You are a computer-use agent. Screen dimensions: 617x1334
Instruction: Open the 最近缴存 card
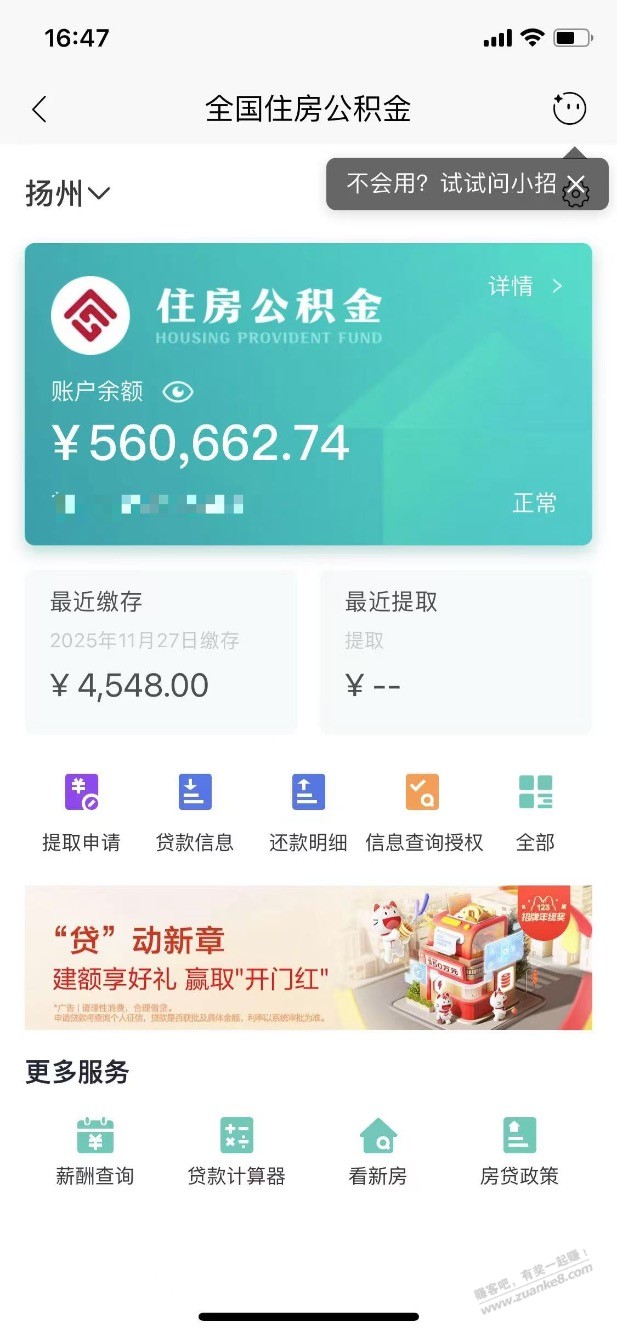(160, 651)
